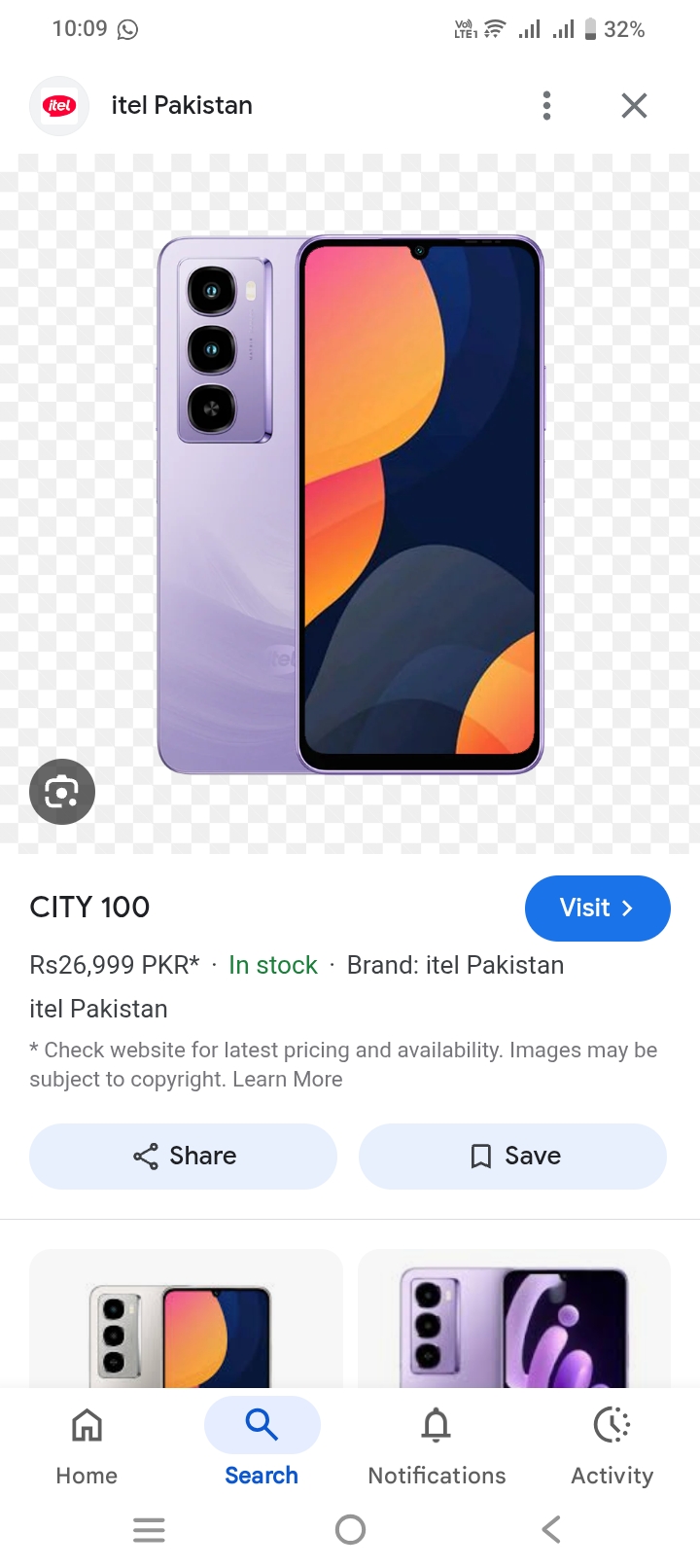
Task: Switch to the Search tab
Action: click(262, 1444)
